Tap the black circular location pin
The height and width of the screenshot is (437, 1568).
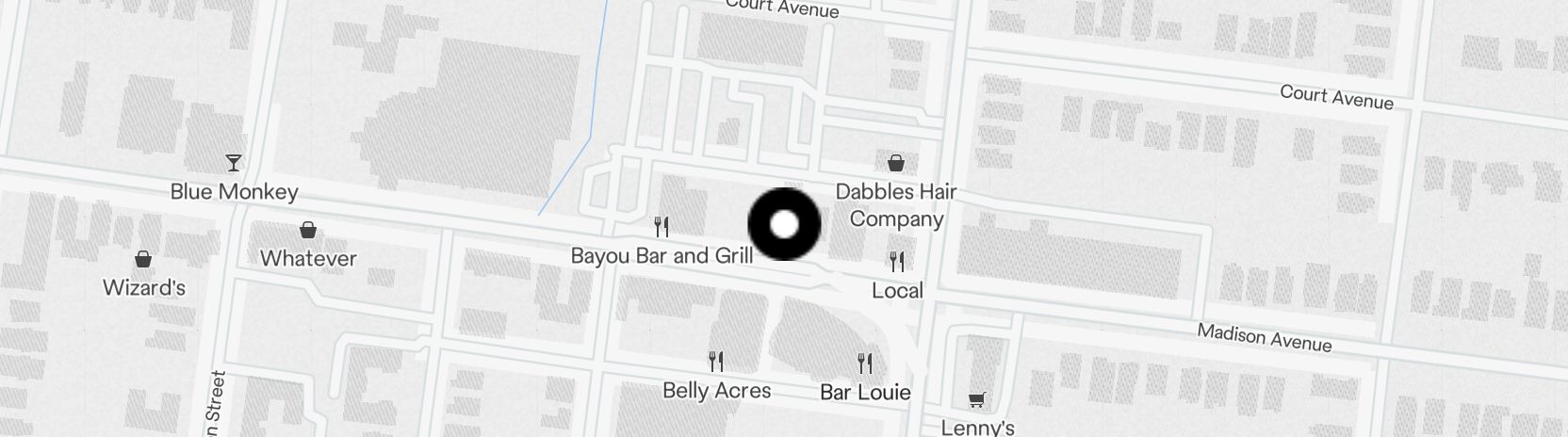coord(784,224)
